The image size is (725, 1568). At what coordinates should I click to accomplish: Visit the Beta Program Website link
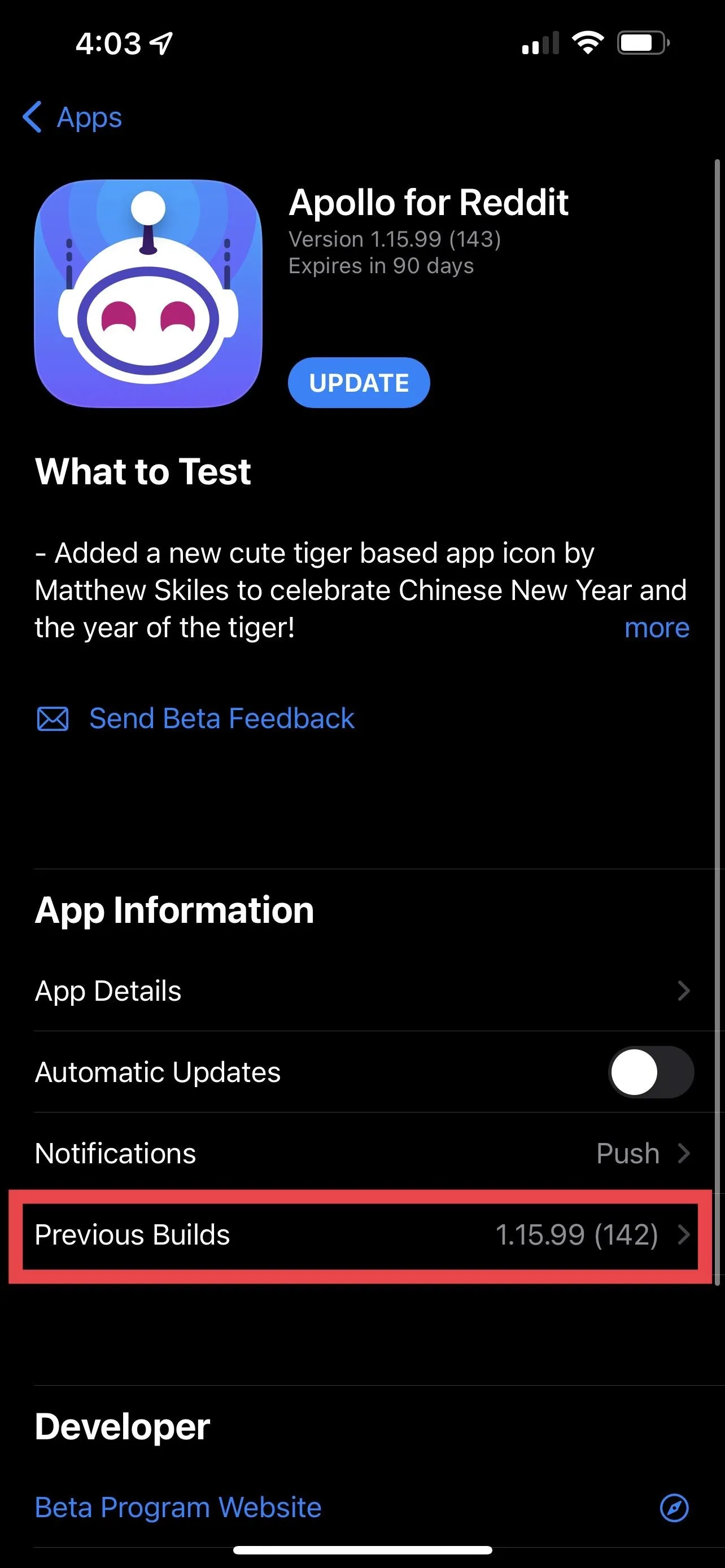[178, 1507]
